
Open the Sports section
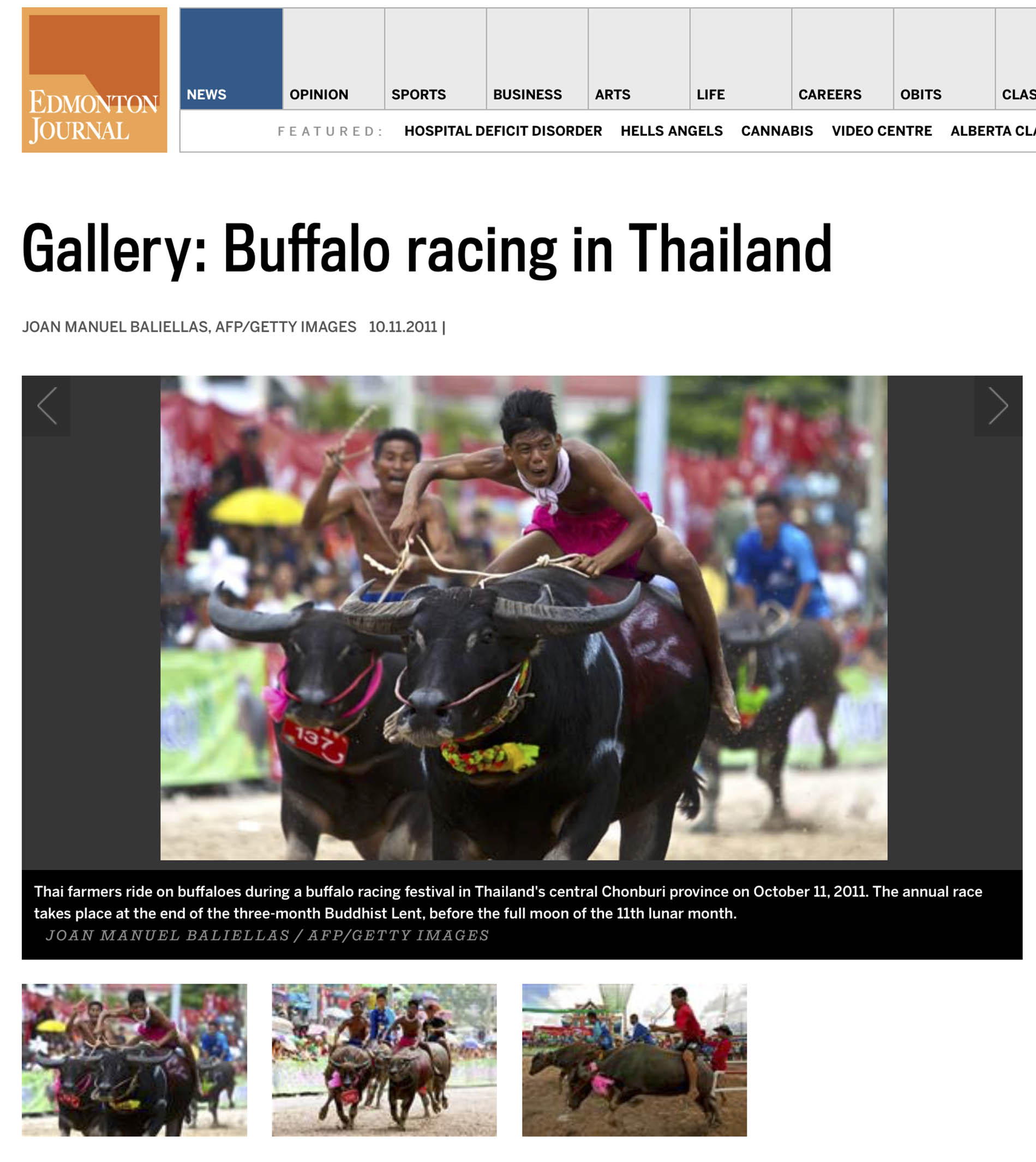435,59
